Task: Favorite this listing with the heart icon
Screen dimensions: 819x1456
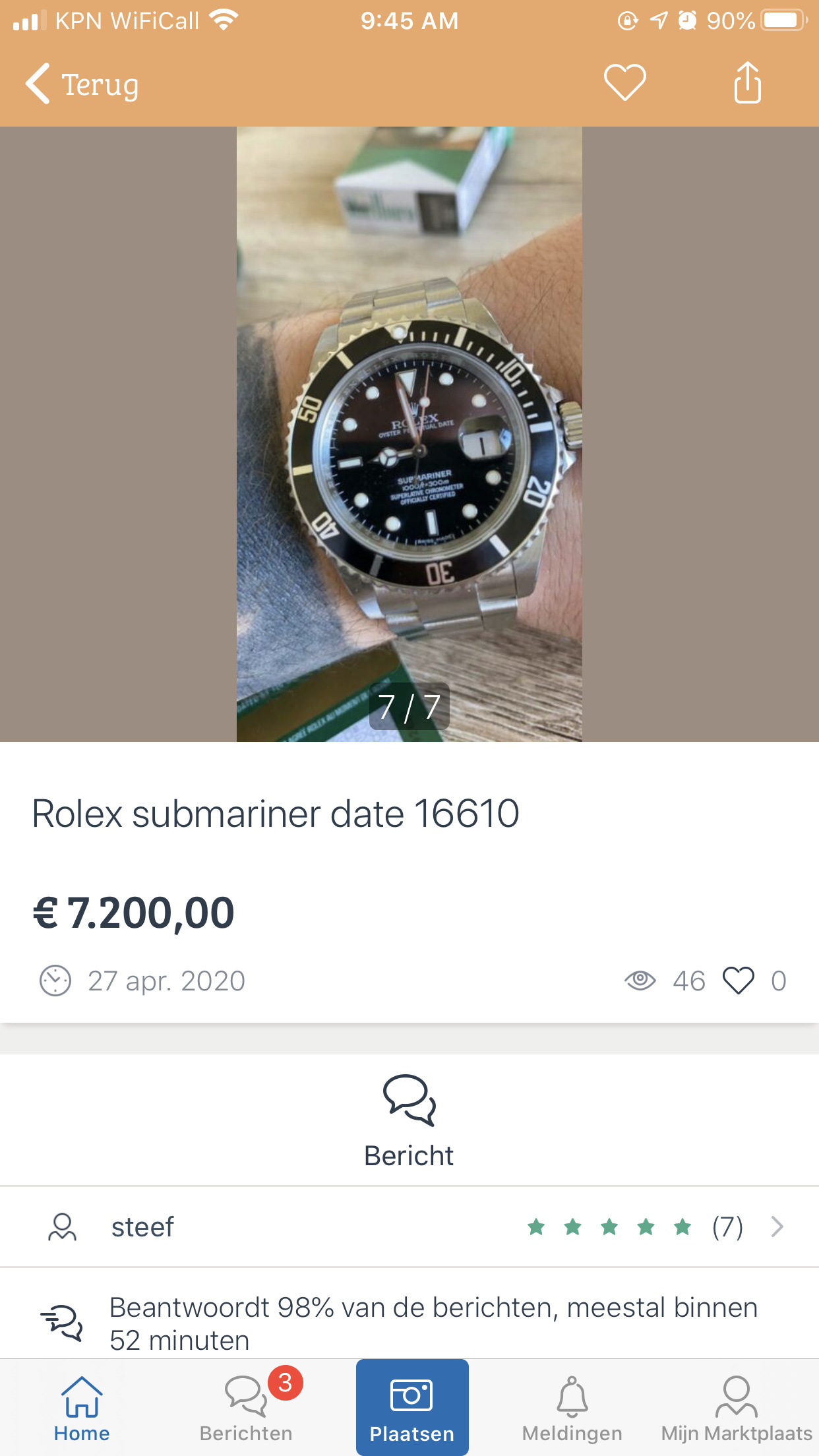Action: (x=624, y=83)
